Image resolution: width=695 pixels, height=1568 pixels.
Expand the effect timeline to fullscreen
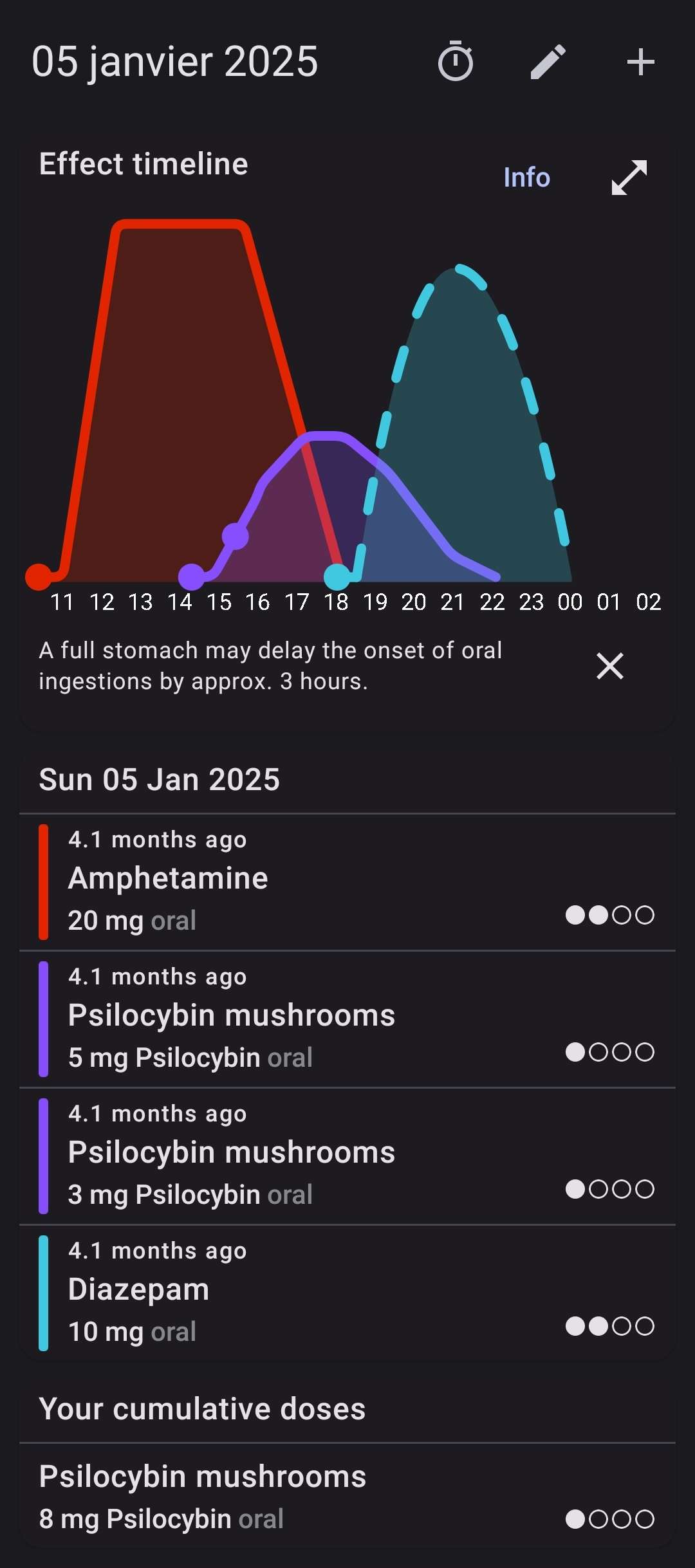coord(629,178)
